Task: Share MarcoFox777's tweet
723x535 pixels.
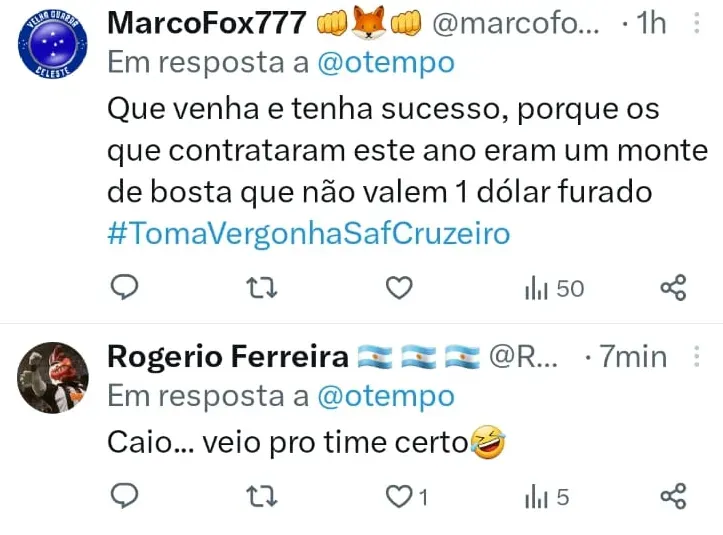Action: click(674, 289)
